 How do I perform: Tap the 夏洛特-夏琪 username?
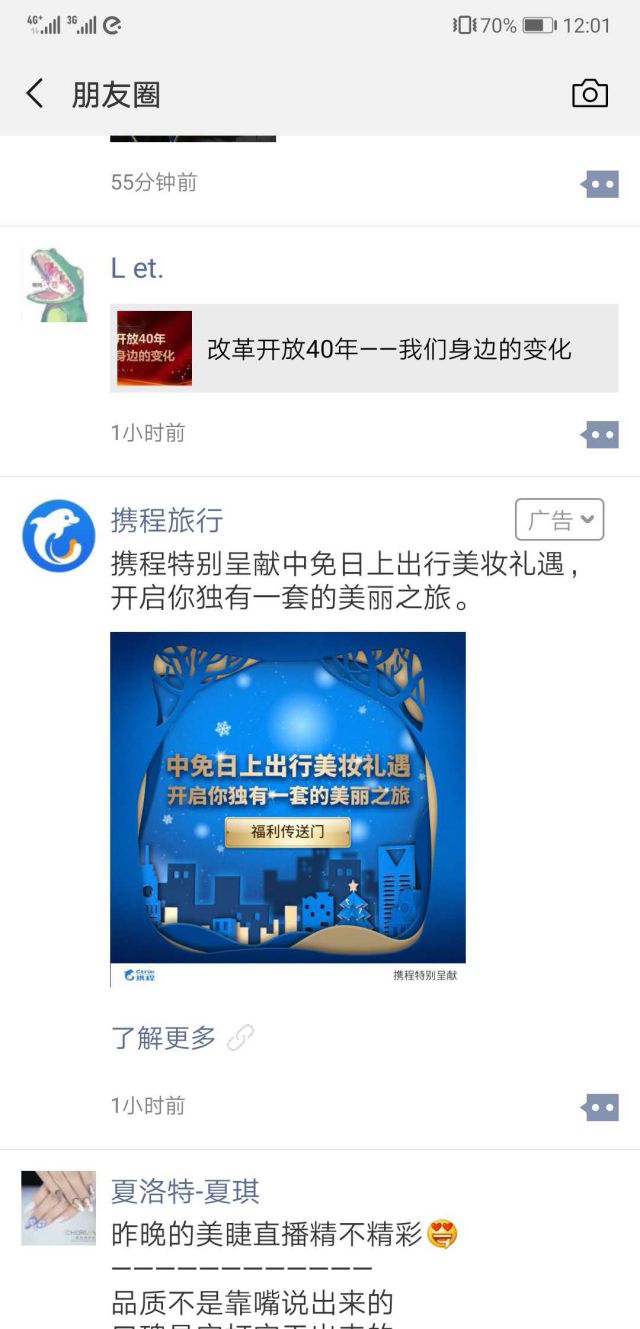pos(185,1192)
